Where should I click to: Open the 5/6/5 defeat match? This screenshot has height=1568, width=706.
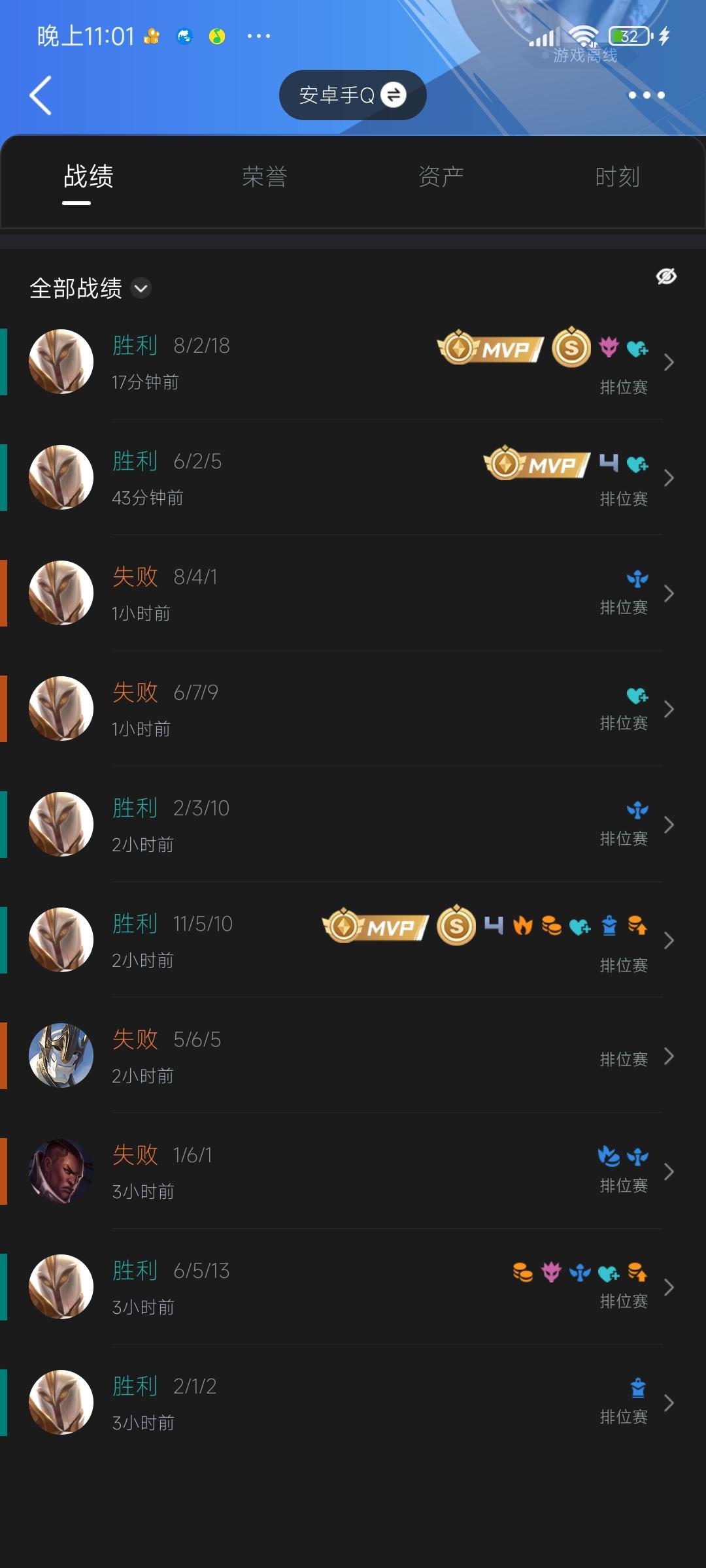pyautogui.click(x=353, y=1056)
